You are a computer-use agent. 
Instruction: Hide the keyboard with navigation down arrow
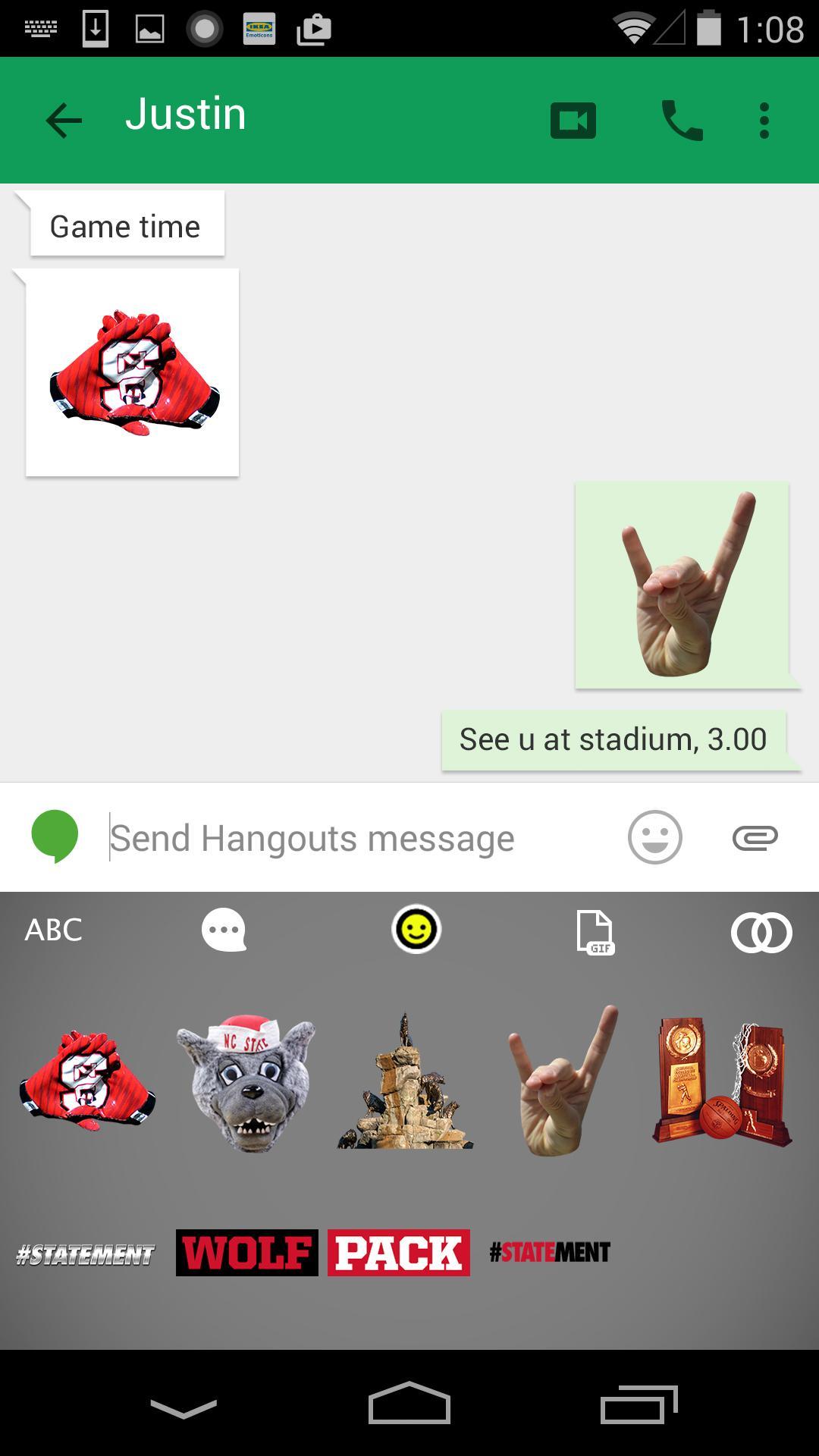click(184, 1407)
